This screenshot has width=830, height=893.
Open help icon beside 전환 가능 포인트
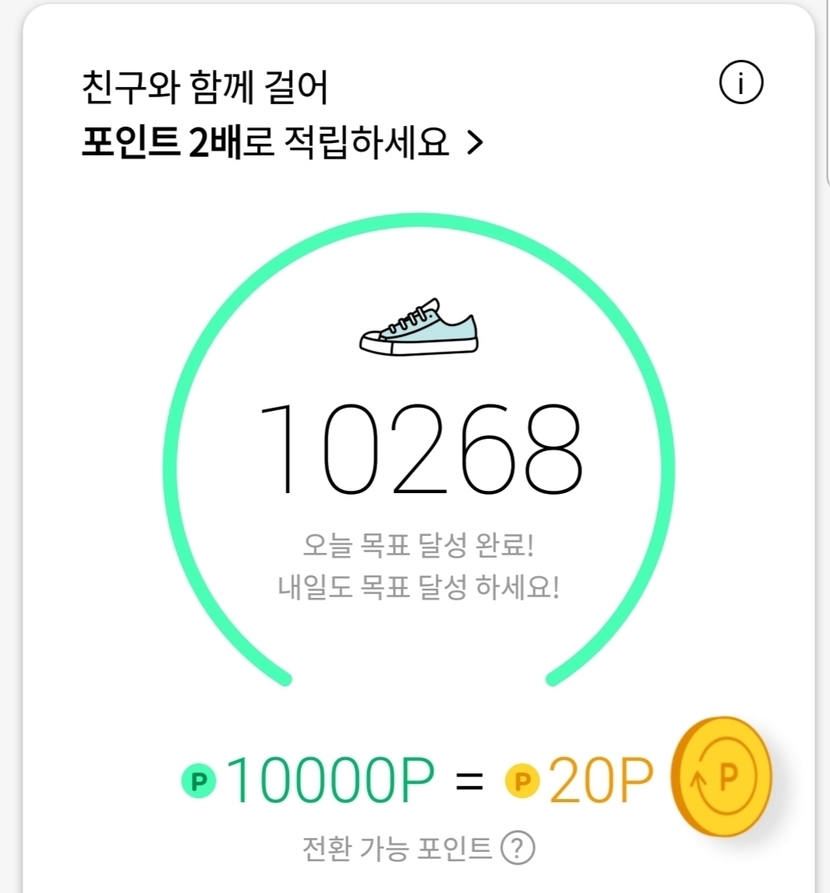pyautogui.click(x=517, y=849)
